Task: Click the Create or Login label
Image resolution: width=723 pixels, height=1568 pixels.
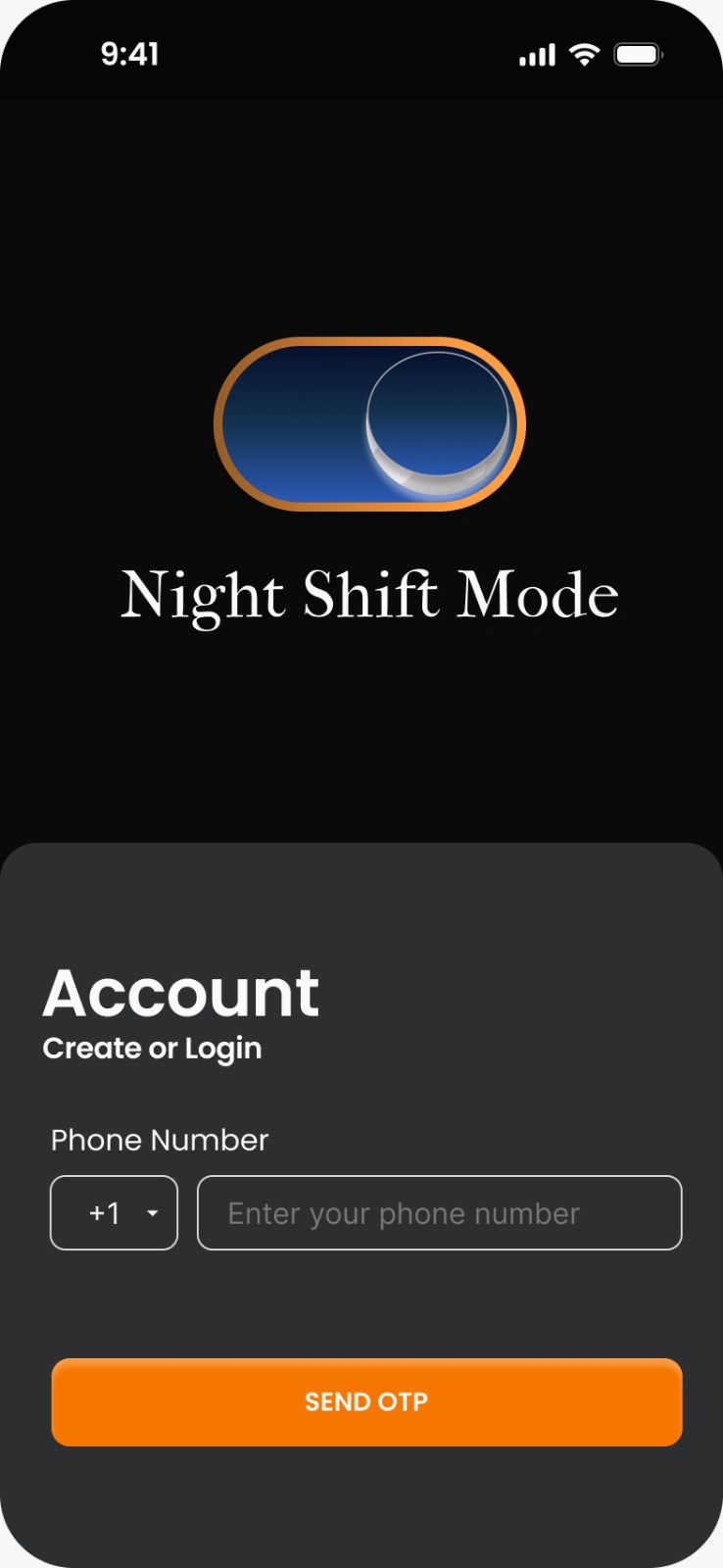Action: click(x=152, y=1047)
